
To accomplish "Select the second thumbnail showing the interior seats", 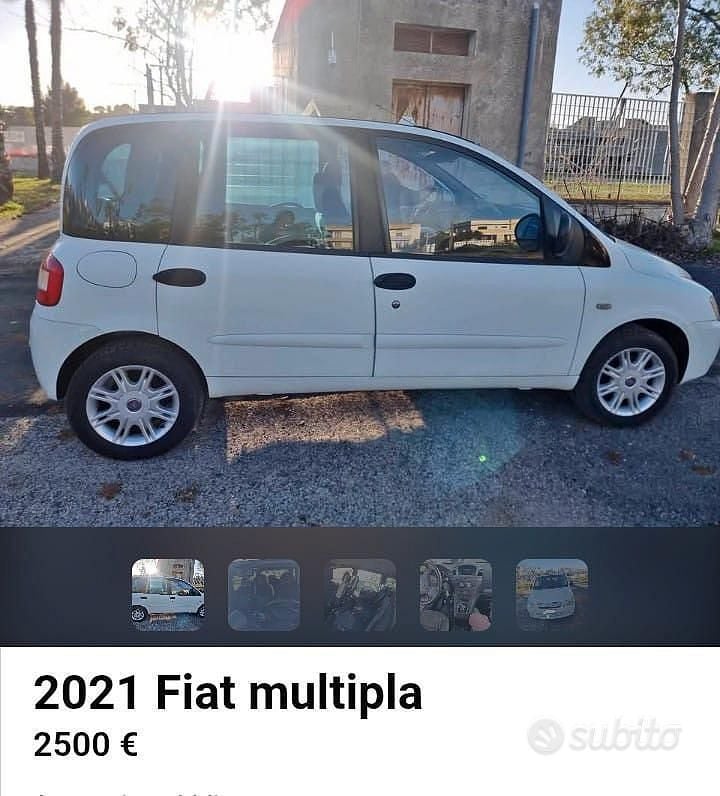I will point(264,592).
